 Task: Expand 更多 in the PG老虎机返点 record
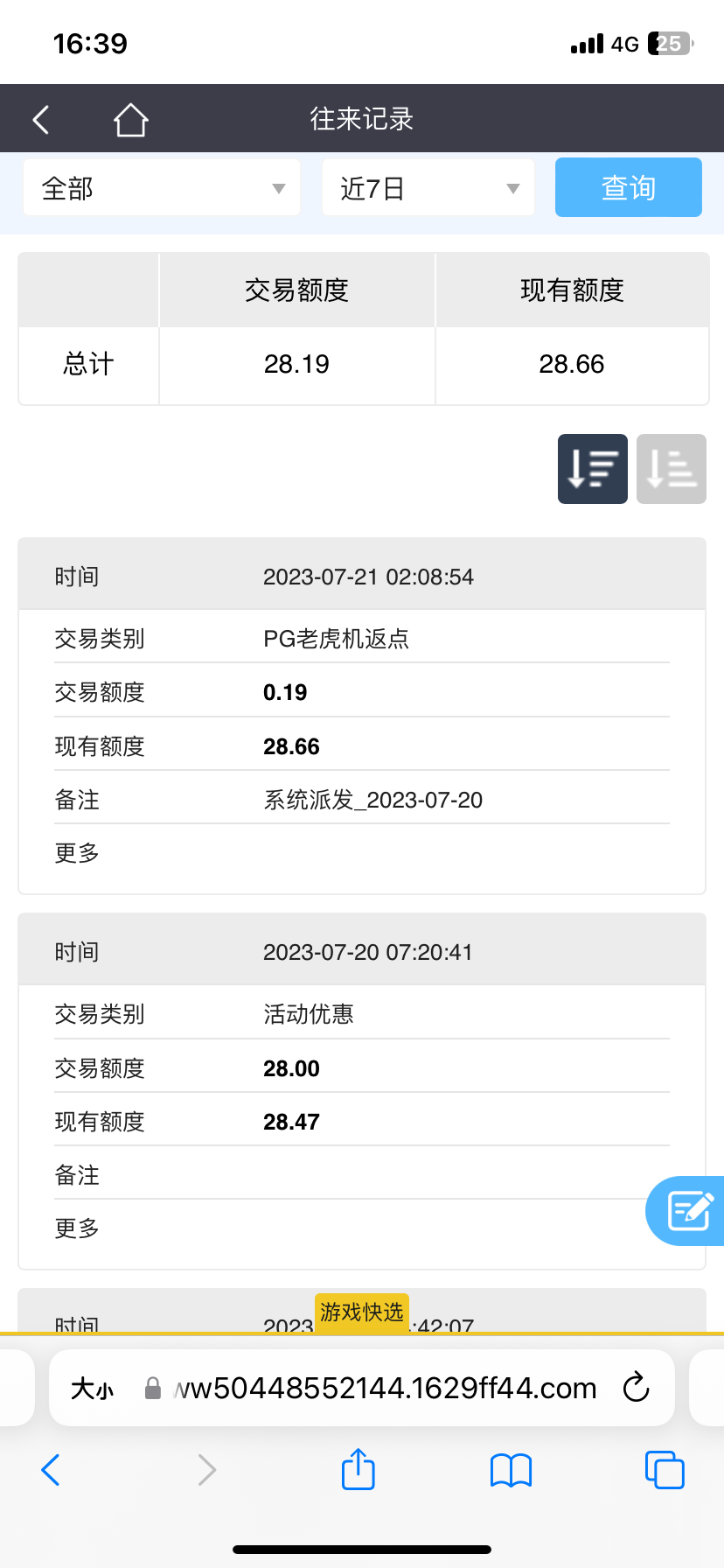click(x=77, y=853)
